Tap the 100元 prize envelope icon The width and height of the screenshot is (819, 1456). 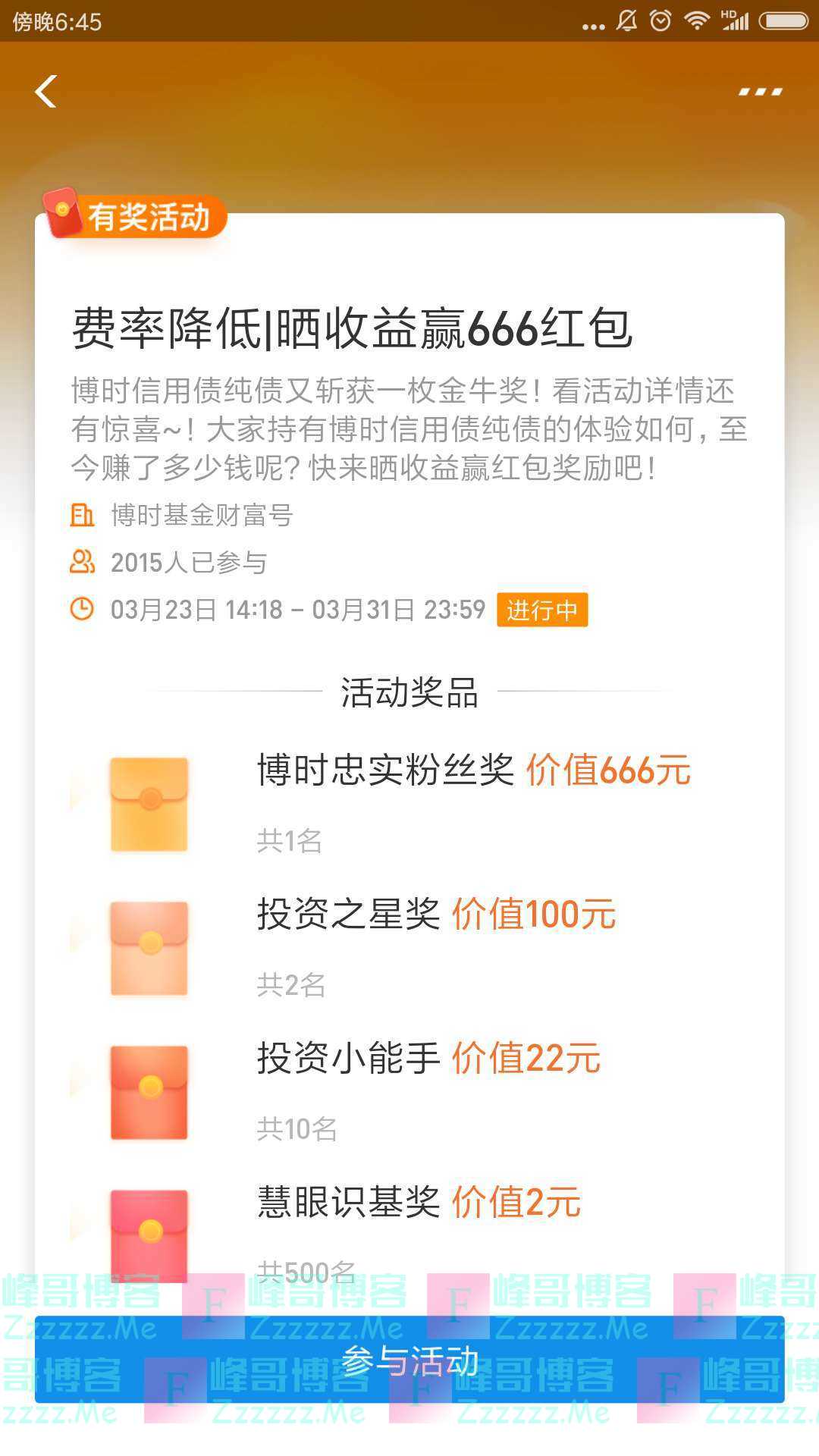click(x=149, y=948)
